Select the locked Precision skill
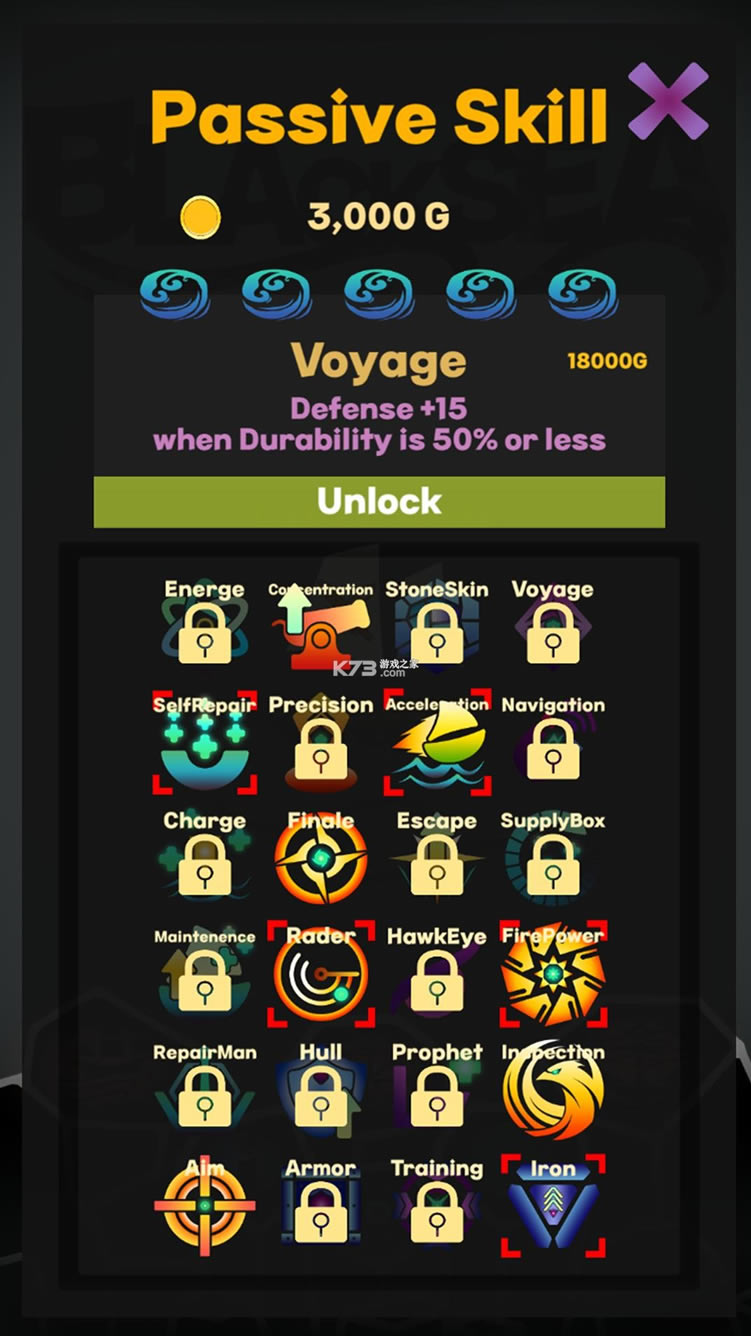The width and height of the screenshot is (751, 1336). coord(320,745)
